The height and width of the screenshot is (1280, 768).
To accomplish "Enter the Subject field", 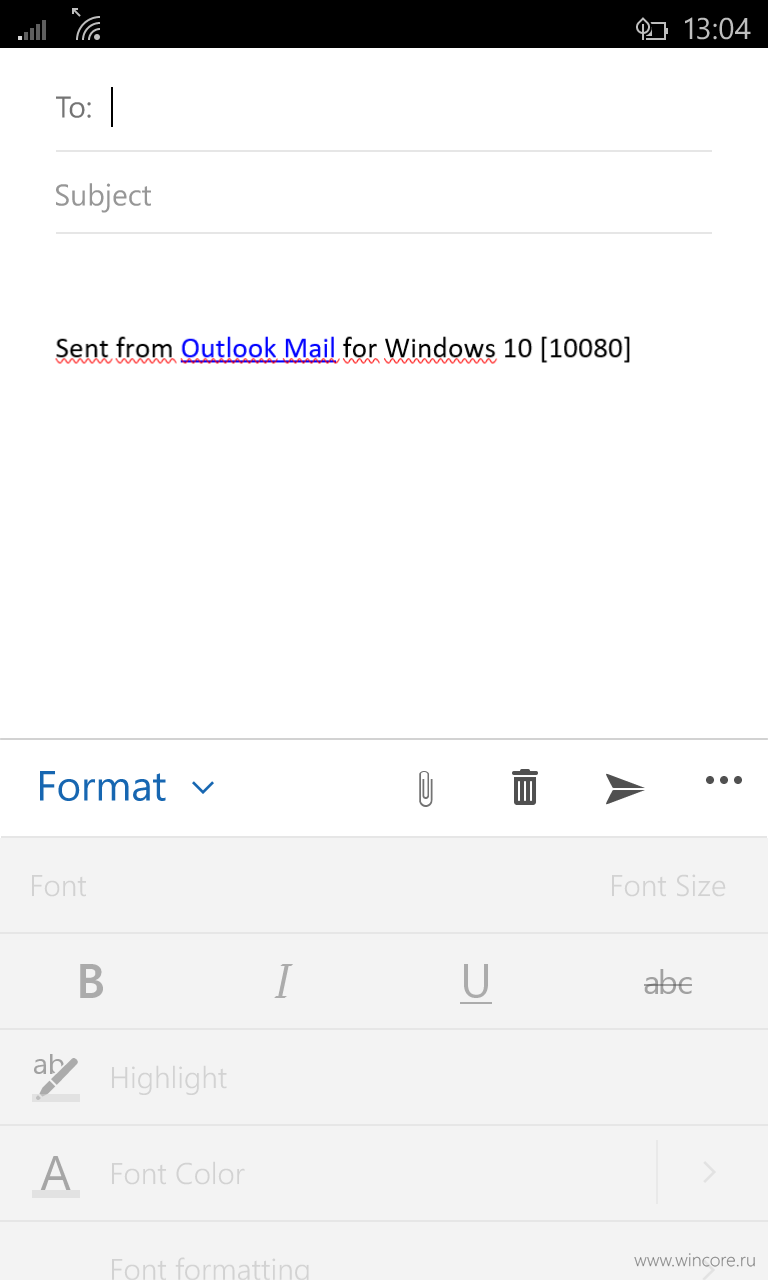I will (x=384, y=195).
